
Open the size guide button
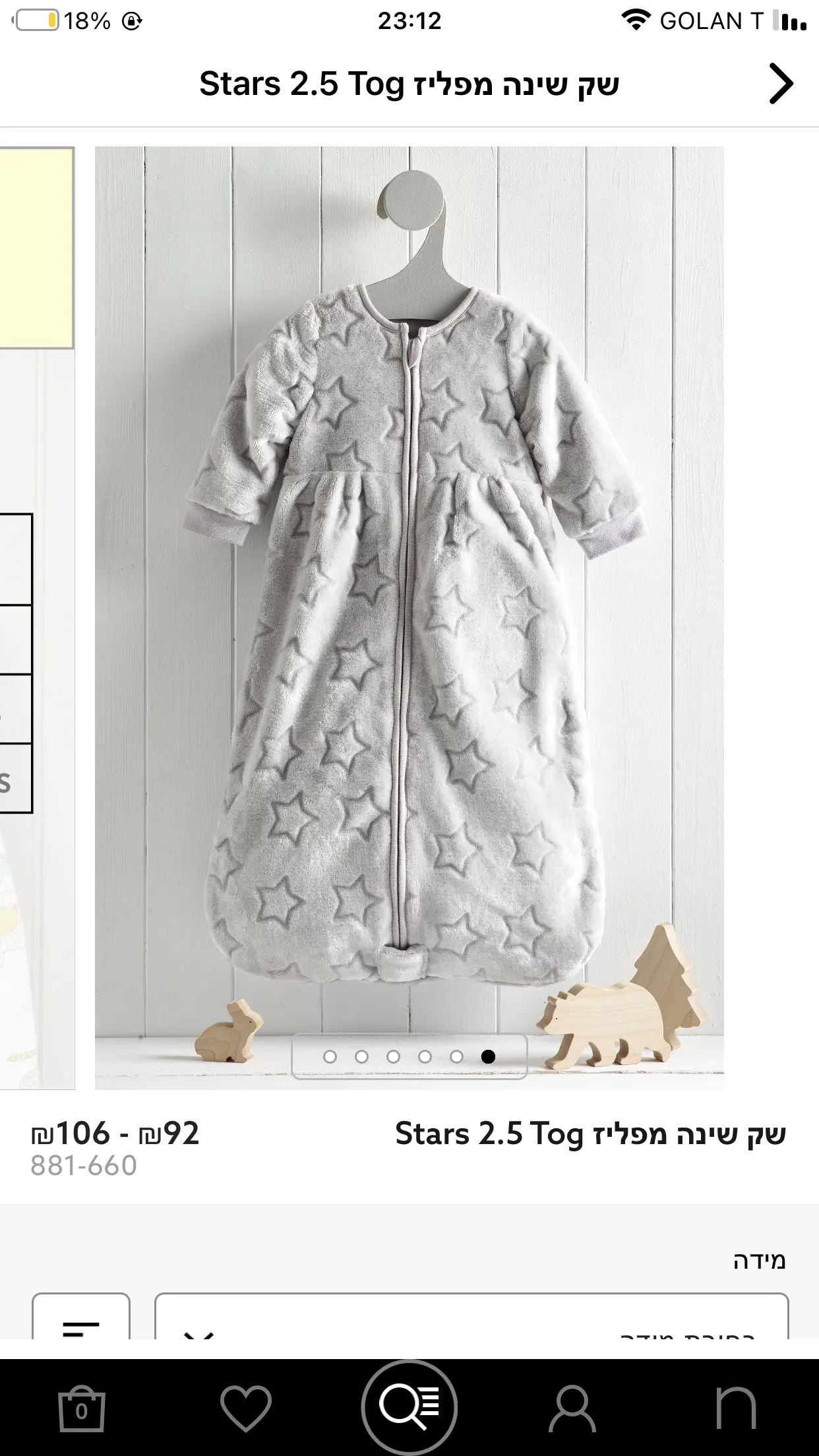pos(81,1319)
